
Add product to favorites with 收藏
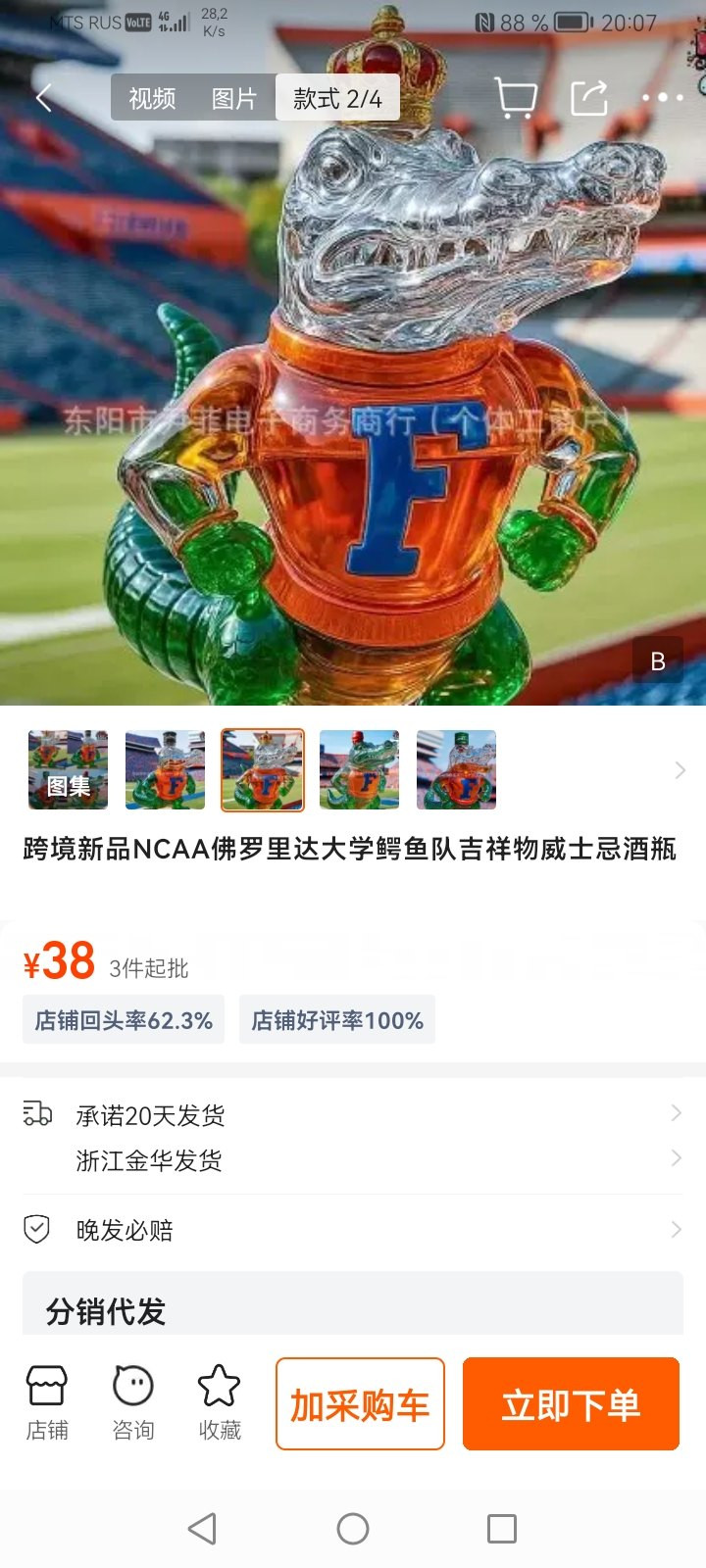coord(220,1403)
